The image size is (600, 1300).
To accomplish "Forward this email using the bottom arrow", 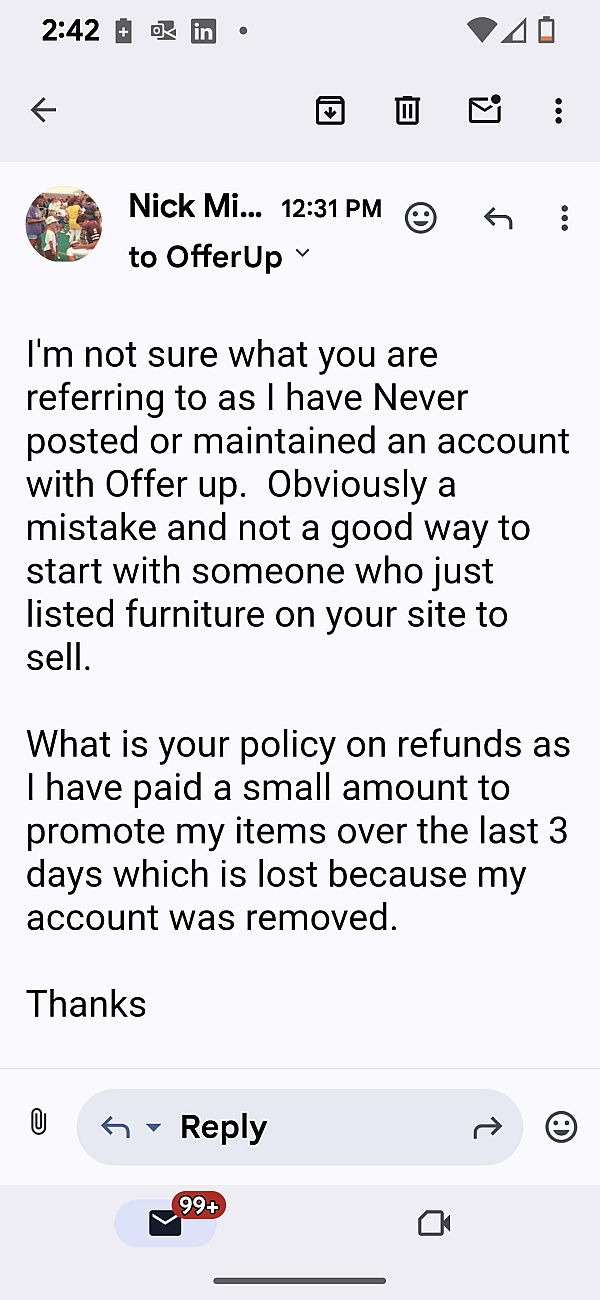I will pos(487,1128).
